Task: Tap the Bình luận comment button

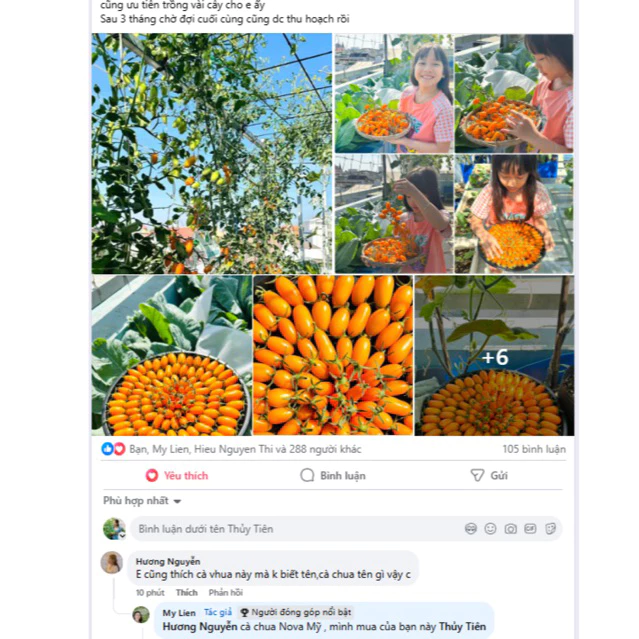Action: click(x=332, y=475)
